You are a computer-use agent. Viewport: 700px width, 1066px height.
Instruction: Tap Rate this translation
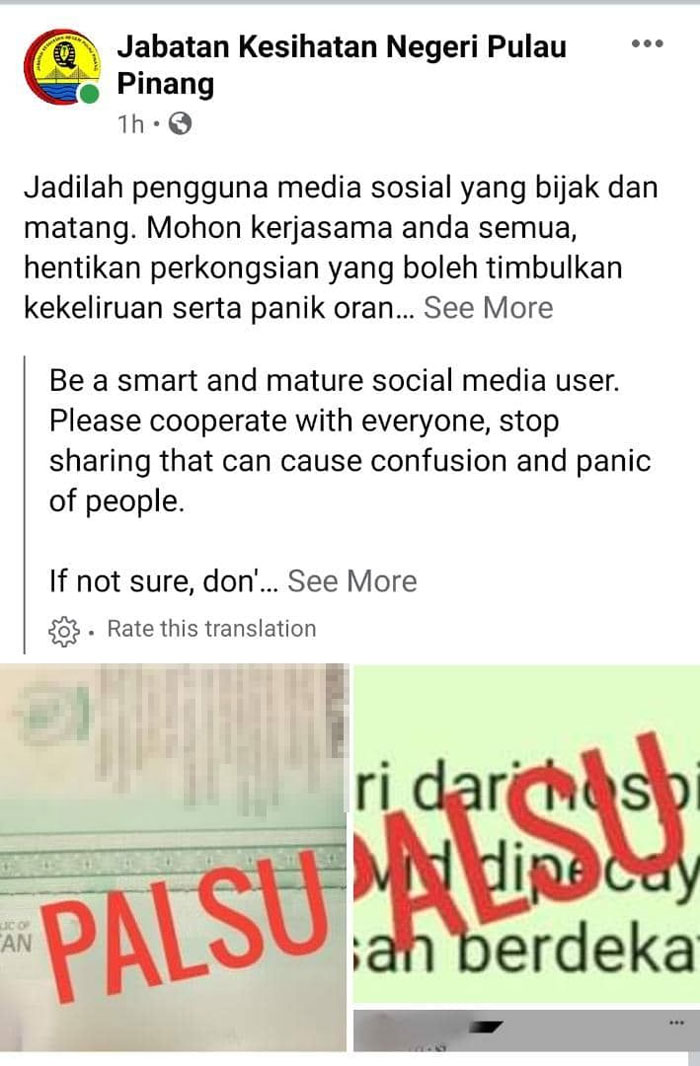(x=211, y=629)
